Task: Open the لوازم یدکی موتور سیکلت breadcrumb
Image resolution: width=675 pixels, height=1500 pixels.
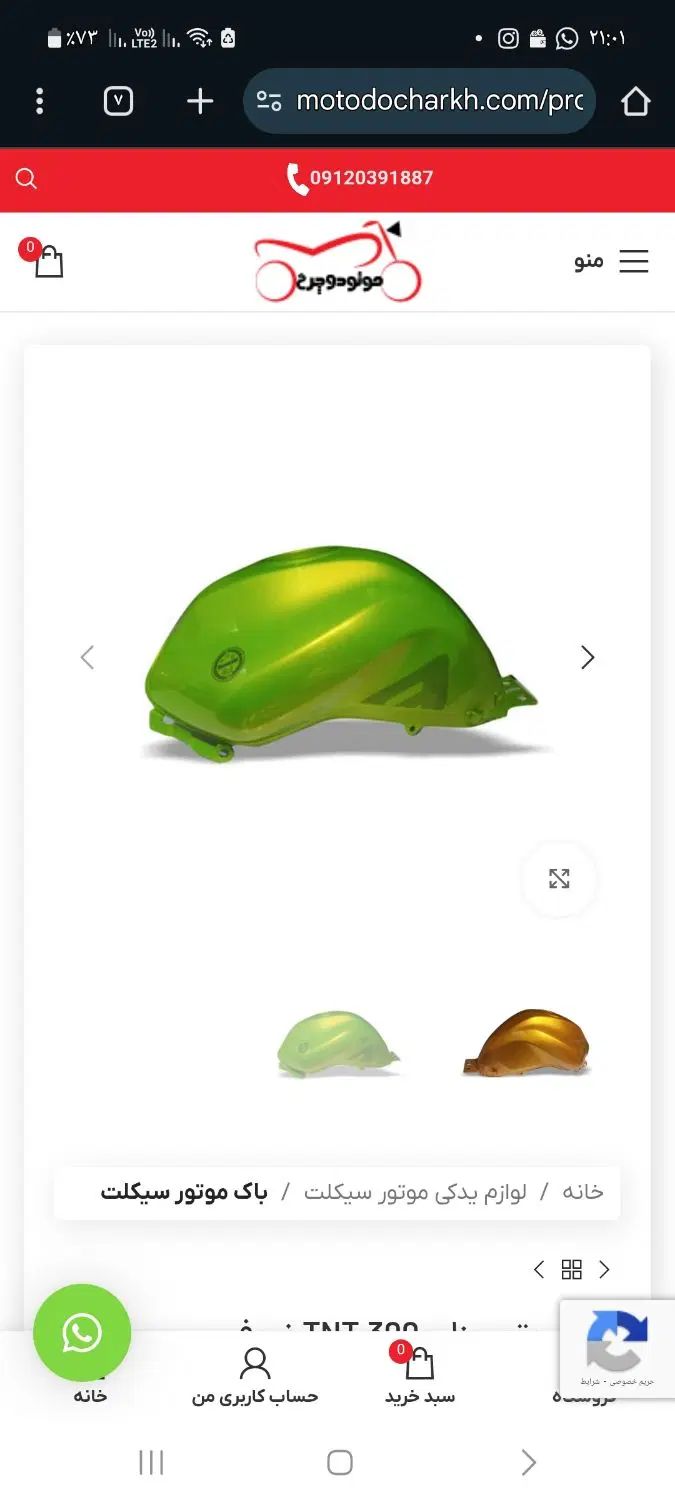Action: coord(415,1192)
